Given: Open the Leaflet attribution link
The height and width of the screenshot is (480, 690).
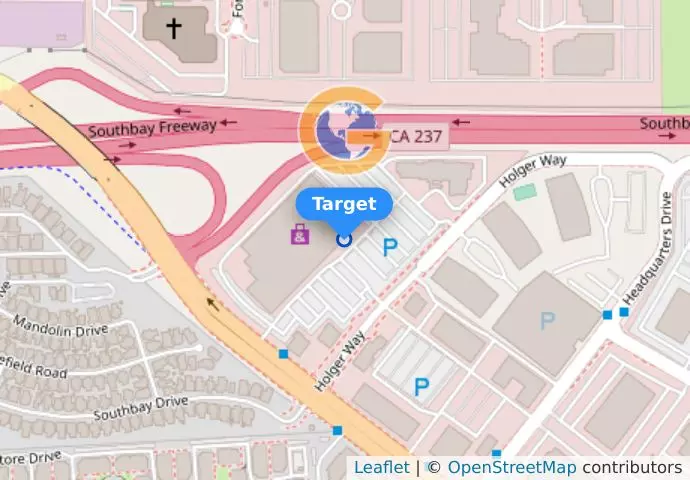Looking at the screenshot, I should [x=381, y=467].
